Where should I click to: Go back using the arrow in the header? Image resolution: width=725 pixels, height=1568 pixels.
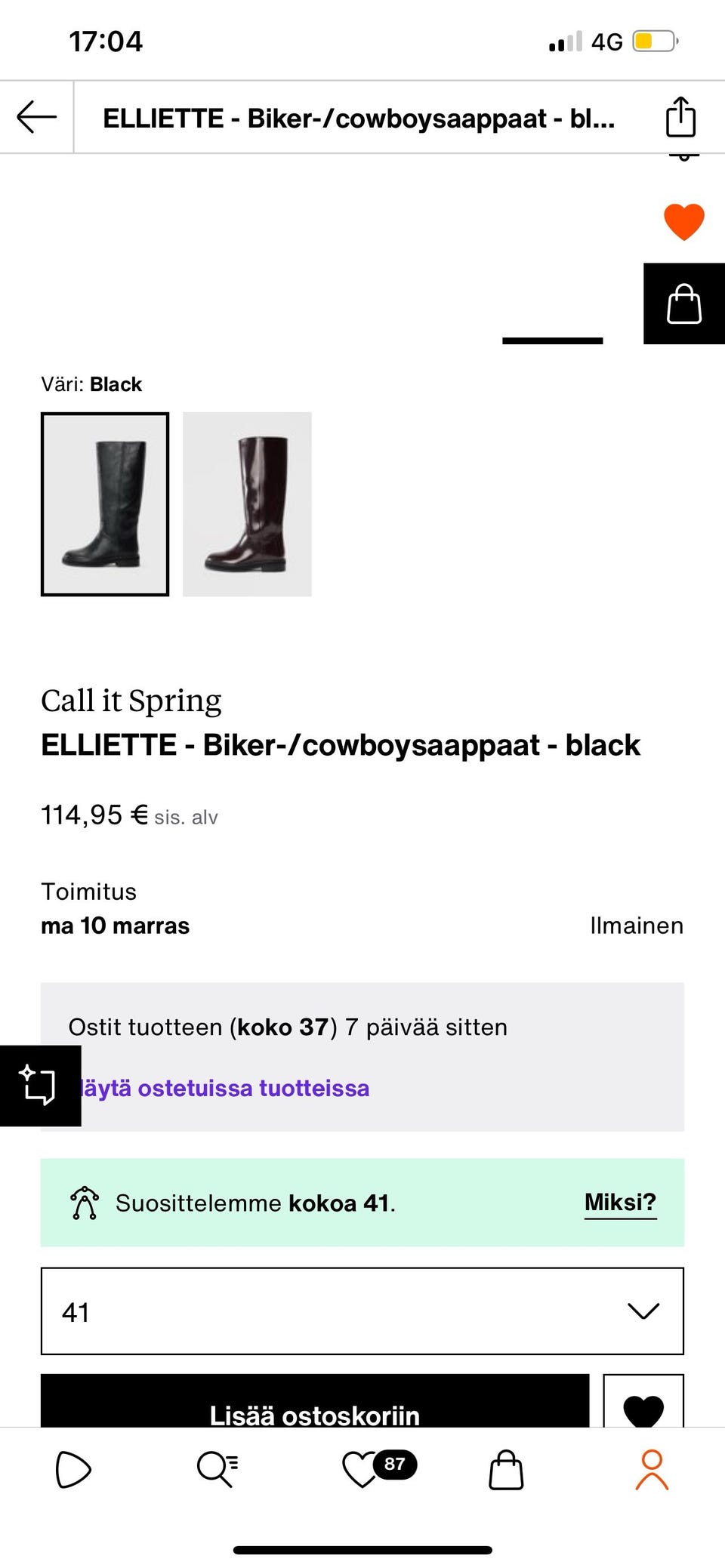pyautogui.click(x=37, y=118)
